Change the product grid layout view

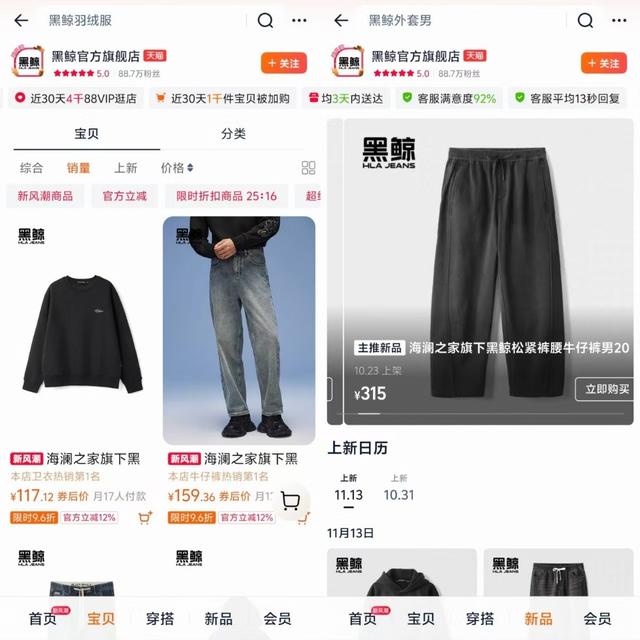308,168
